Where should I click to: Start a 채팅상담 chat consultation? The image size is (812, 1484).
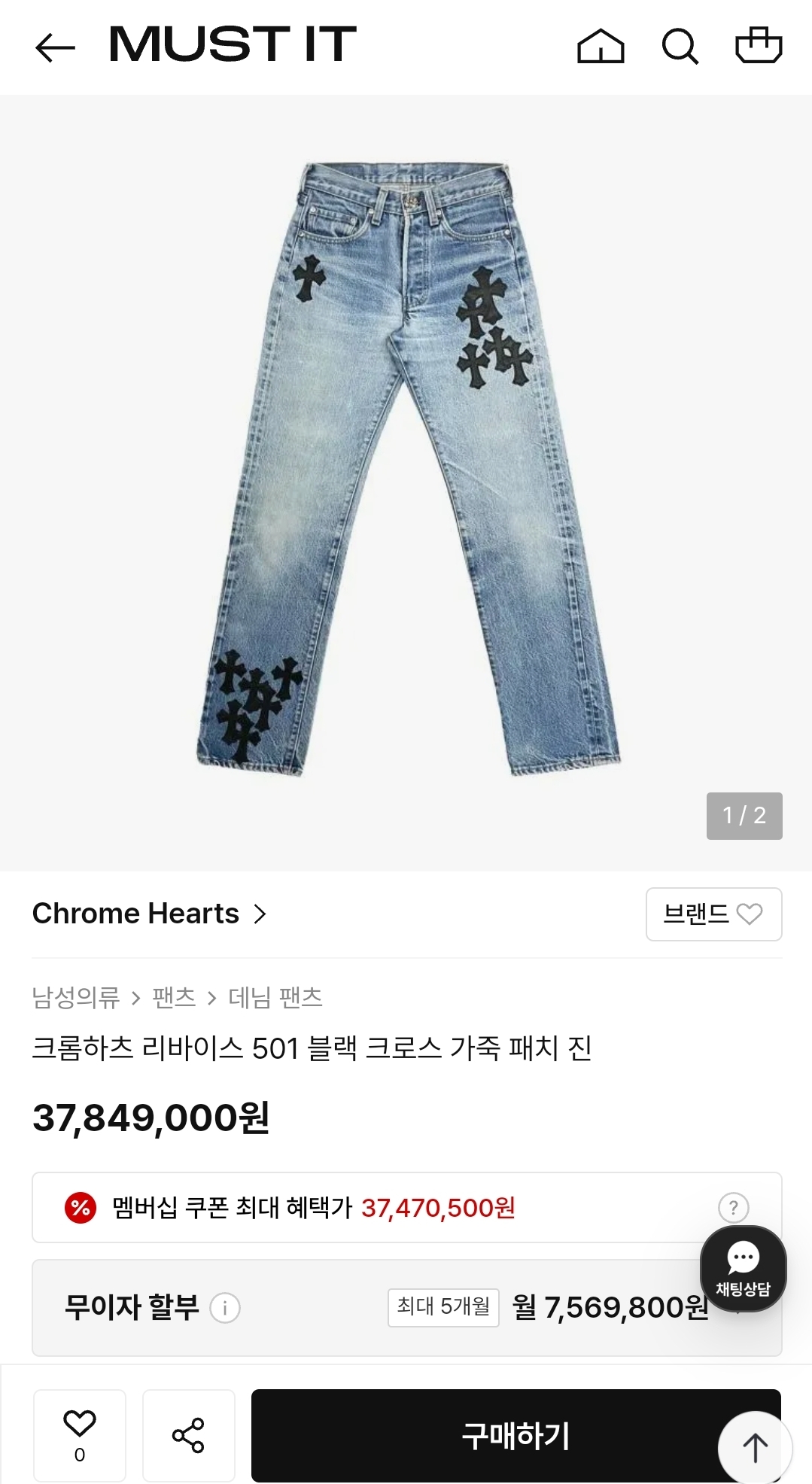point(743,1269)
